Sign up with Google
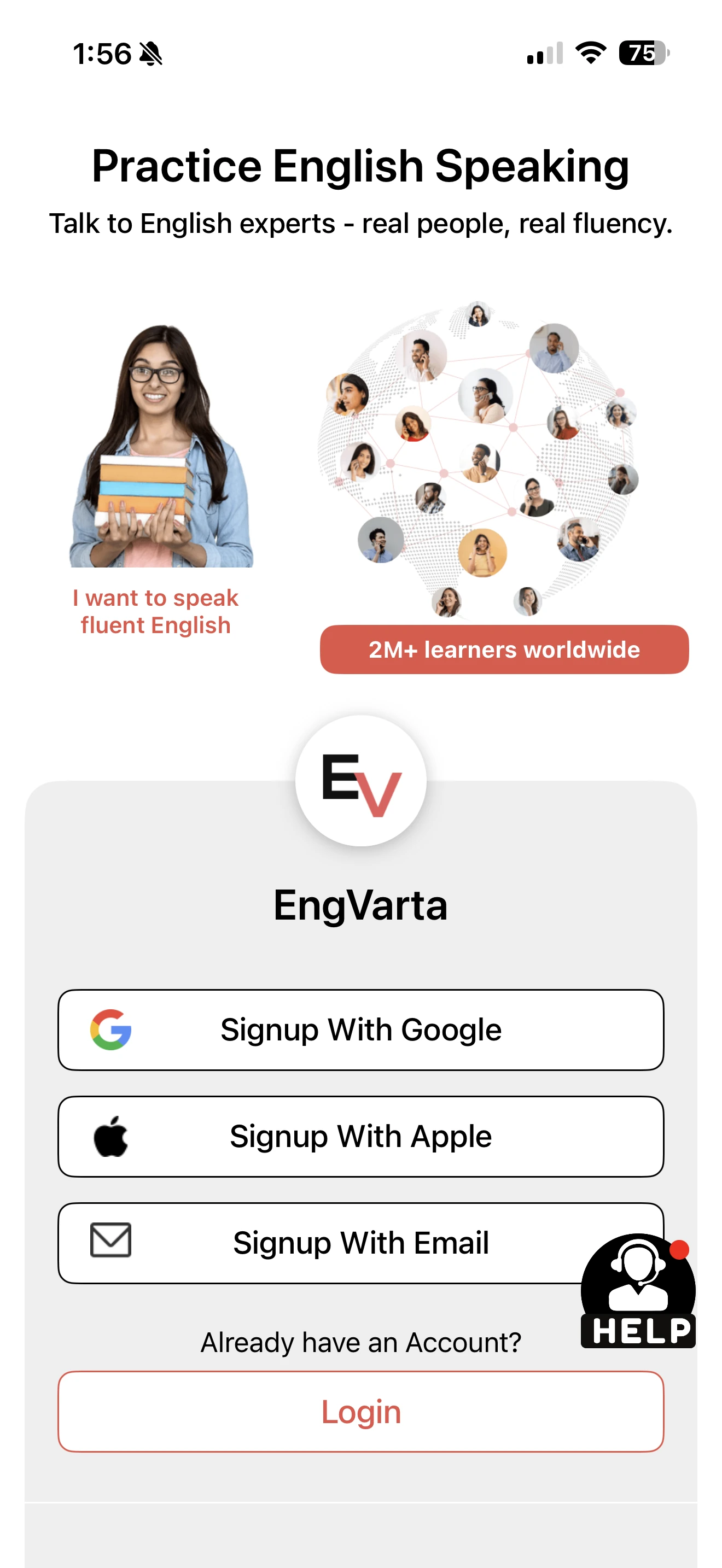The width and height of the screenshot is (722, 1568). 360,1029
